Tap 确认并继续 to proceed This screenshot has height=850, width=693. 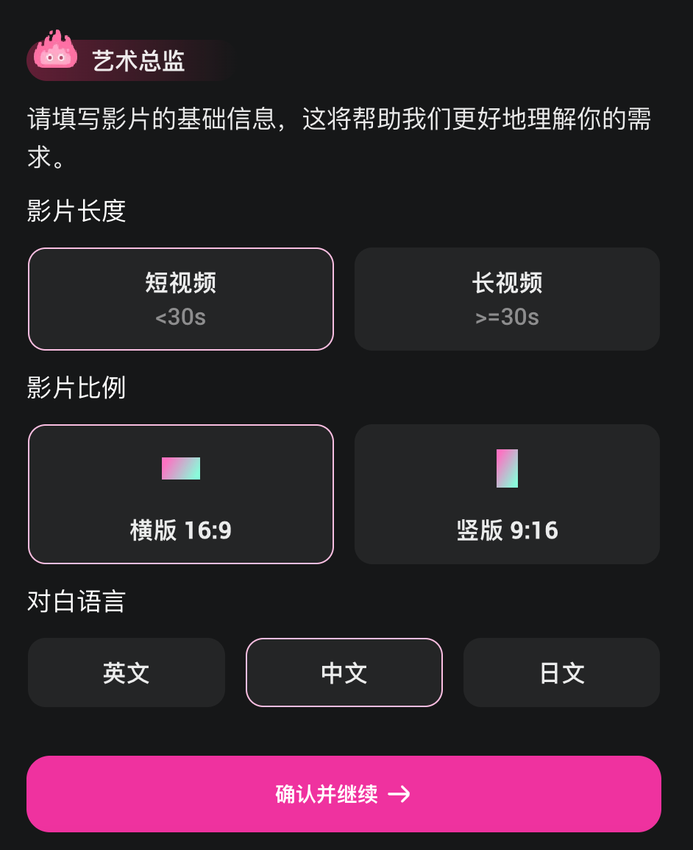click(x=344, y=794)
